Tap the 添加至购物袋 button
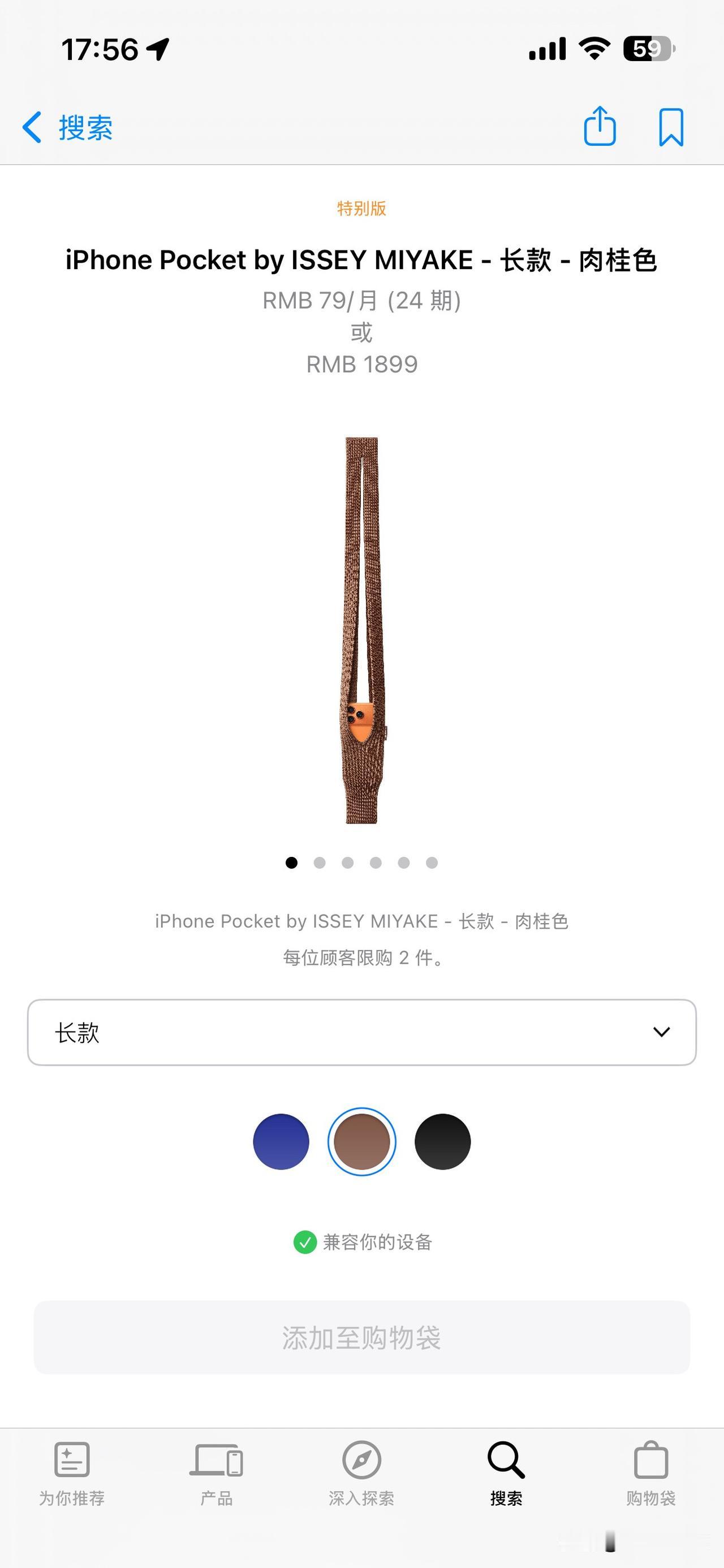 point(361,1339)
